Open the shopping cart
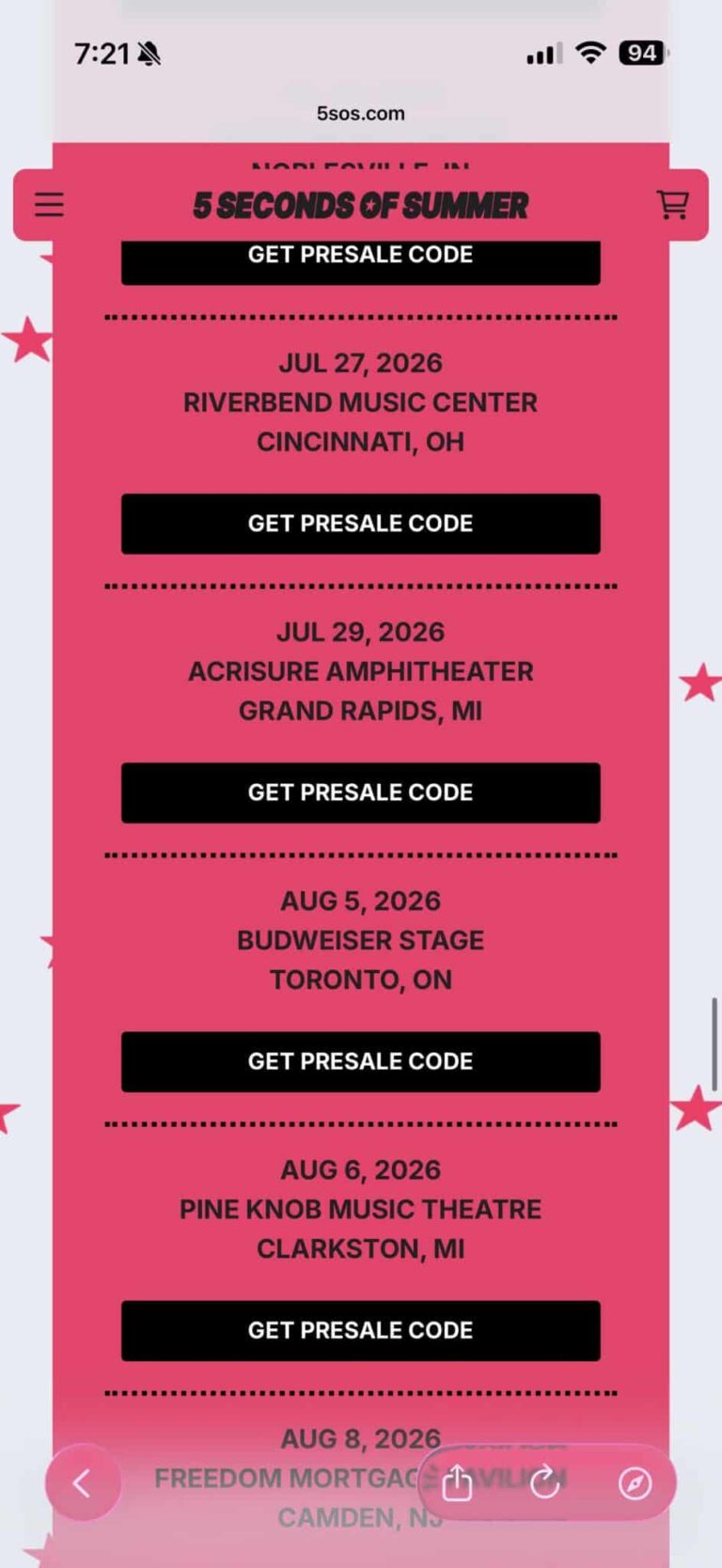The width and height of the screenshot is (722, 1568). pos(672,205)
